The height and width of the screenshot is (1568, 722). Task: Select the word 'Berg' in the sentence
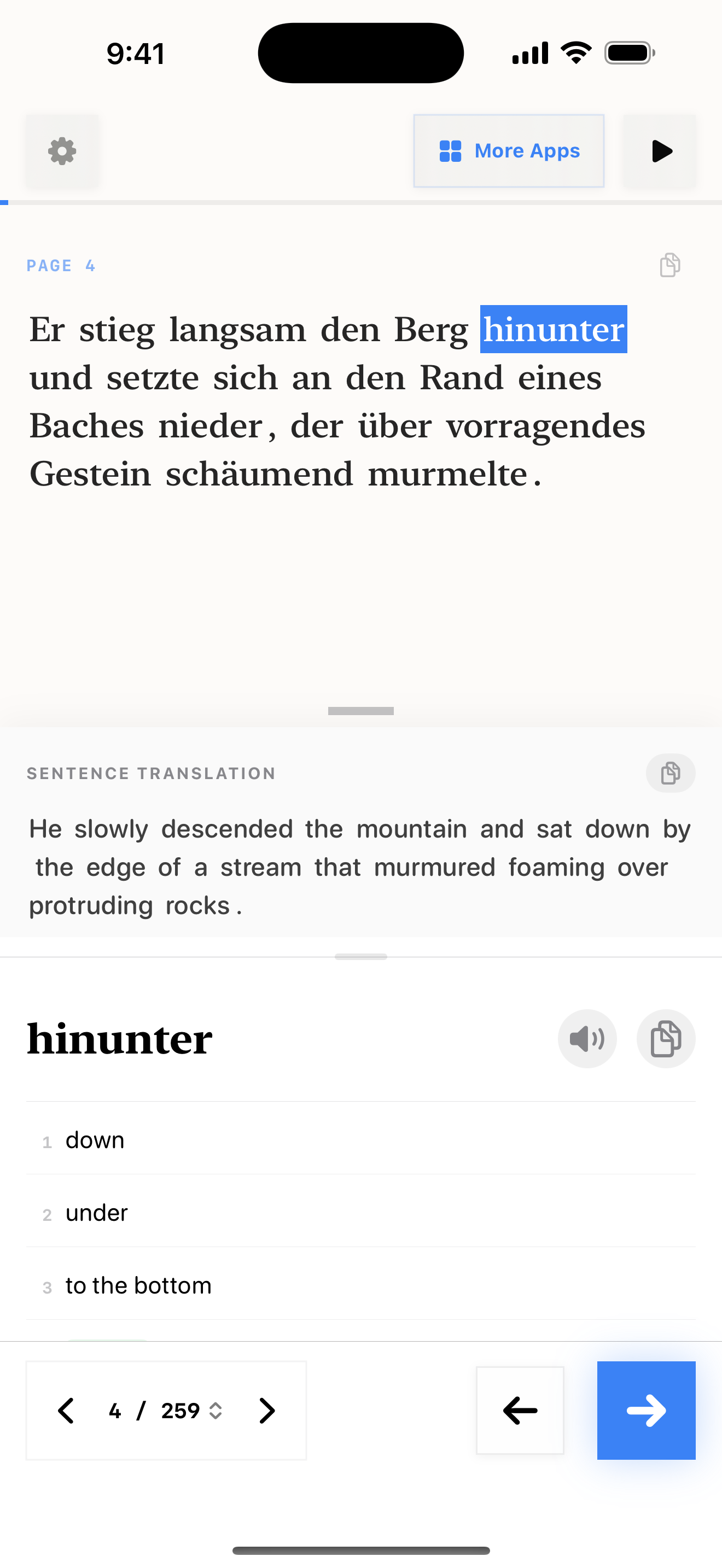tap(431, 330)
